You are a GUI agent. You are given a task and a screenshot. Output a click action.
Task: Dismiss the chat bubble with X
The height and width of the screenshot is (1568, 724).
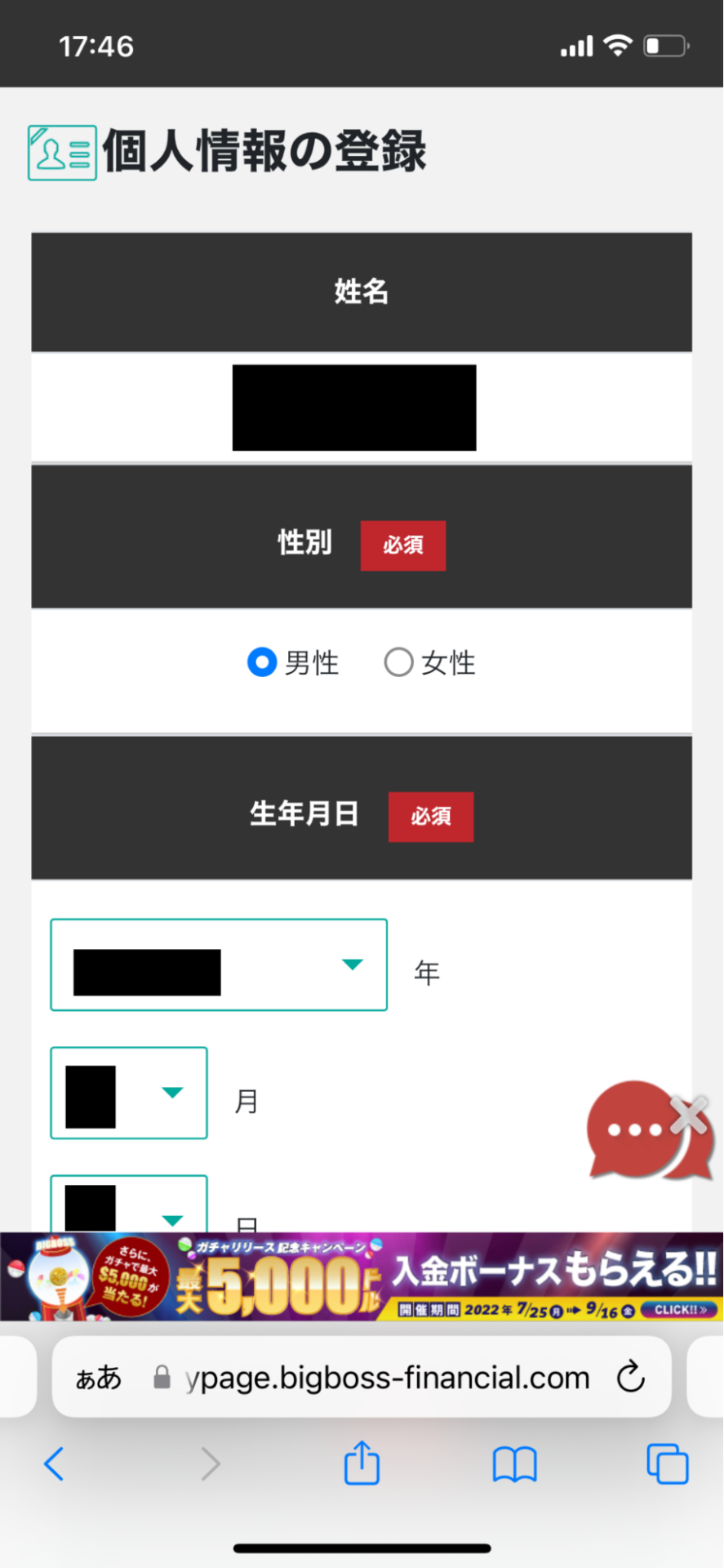(x=690, y=1116)
